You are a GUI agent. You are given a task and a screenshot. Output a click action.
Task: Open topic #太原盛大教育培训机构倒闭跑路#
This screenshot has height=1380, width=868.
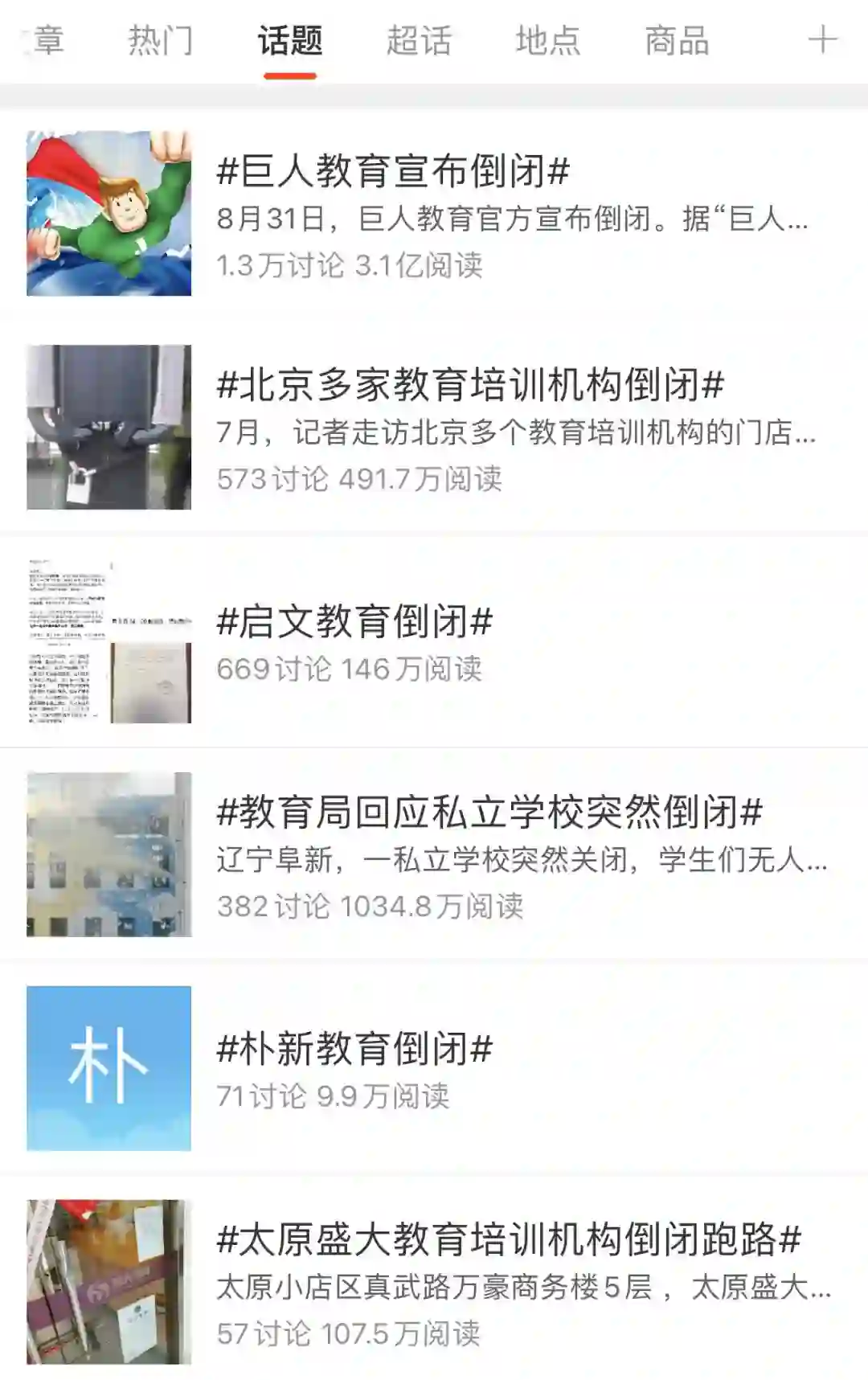click(x=509, y=1239)
